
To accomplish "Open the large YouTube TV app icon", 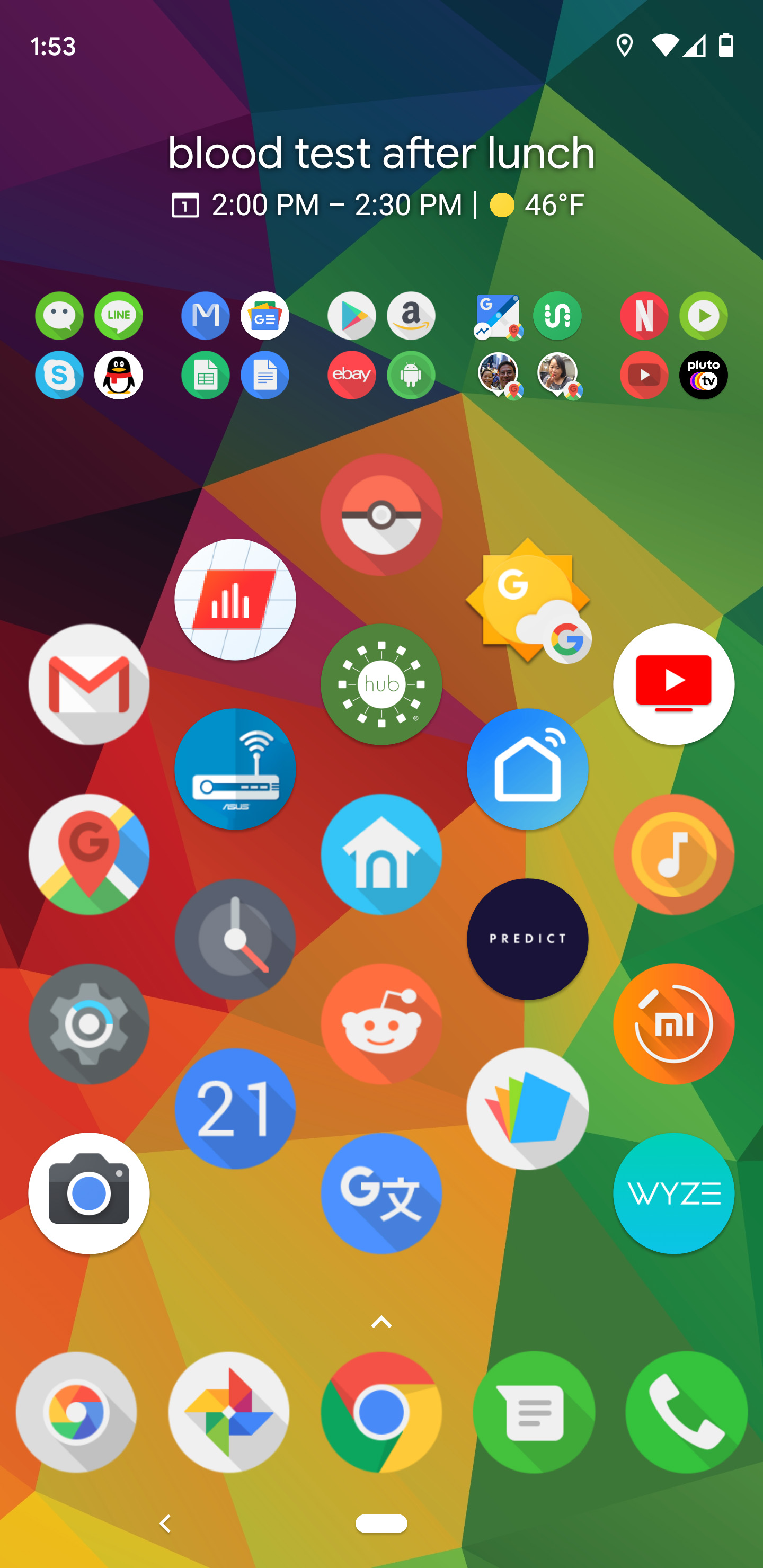I will tap(673, 684).
